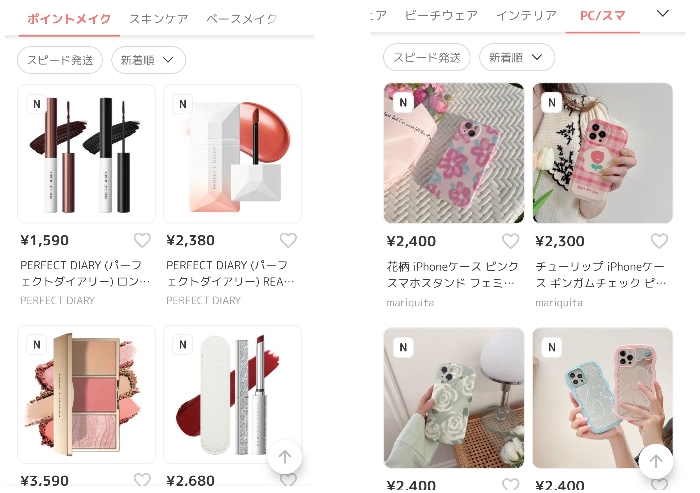This screenshot has height=493, width=700.
Task: Tap スピード発送 chip under the ポイントメイク tabs
Action: pyautogui.click(x=61, y=60)
